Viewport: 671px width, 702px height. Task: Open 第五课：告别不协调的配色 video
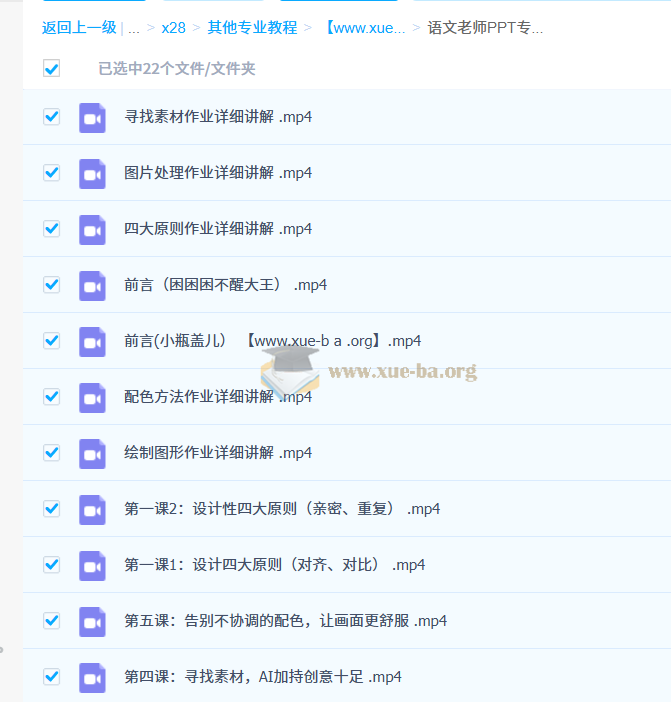pos(285,621)
